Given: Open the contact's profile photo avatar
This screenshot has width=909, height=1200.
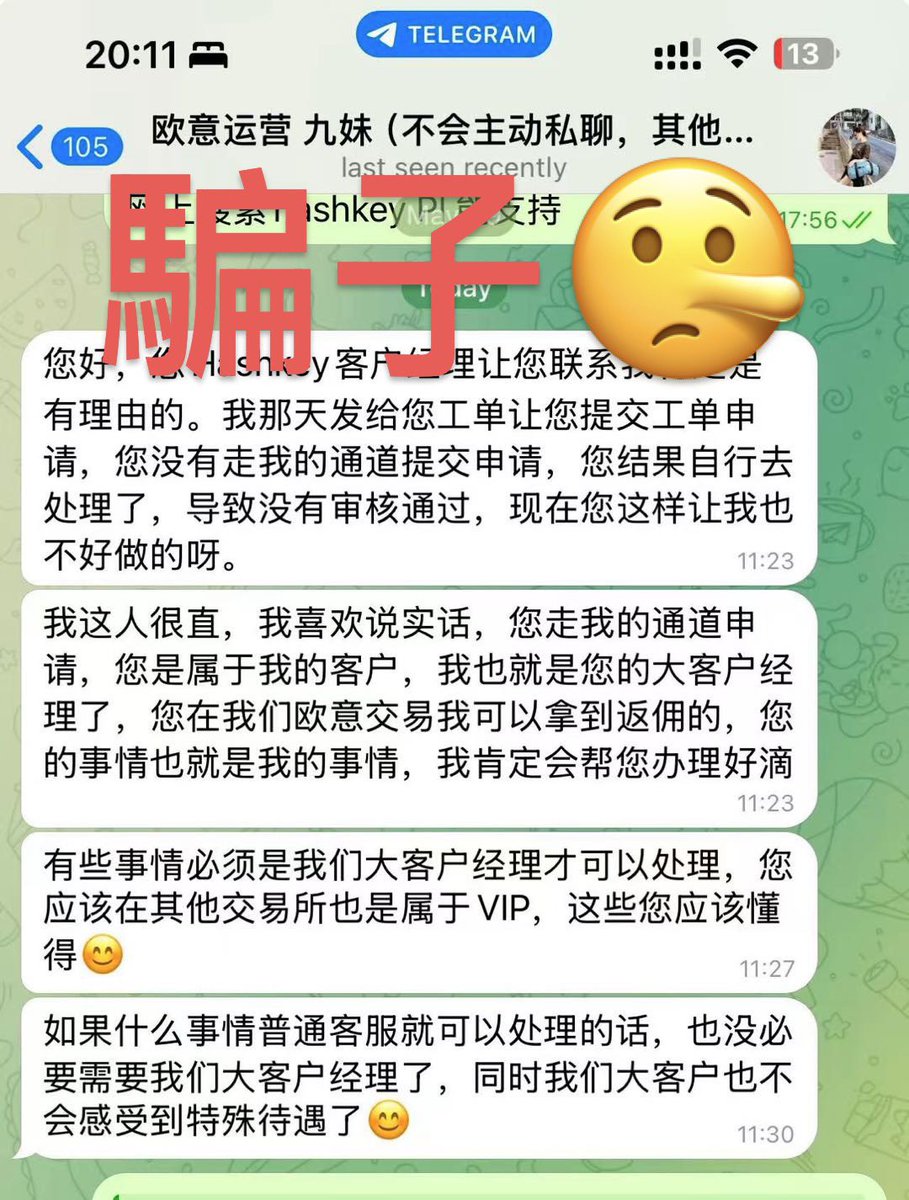Looking at the screenshot, I should (x=857, y=147).
